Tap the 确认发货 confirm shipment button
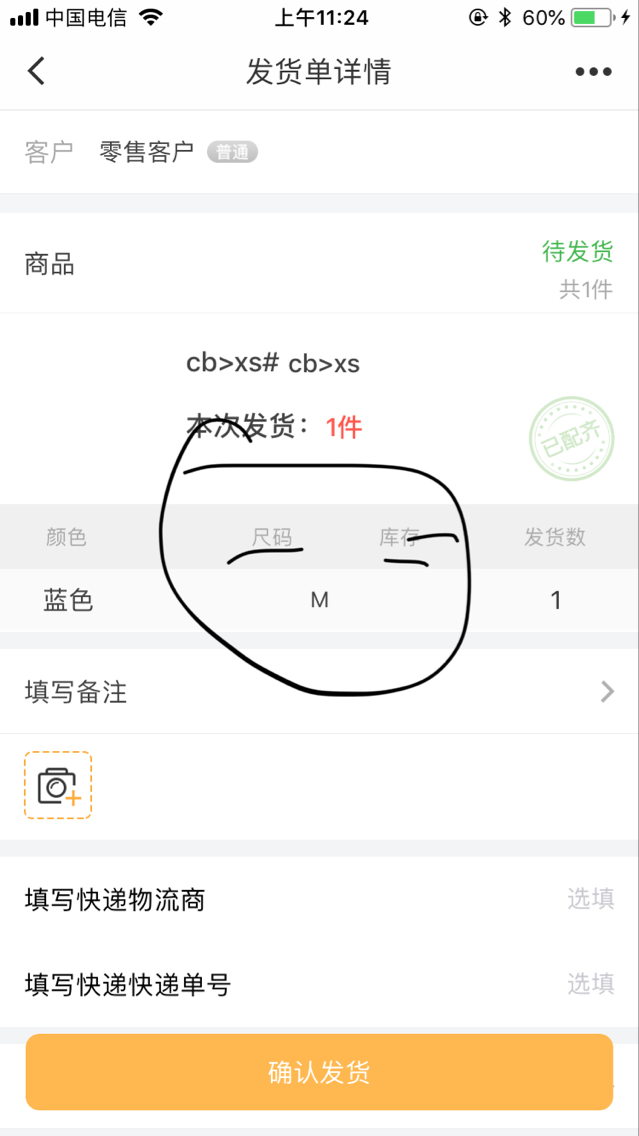The height and width of the screenshot is (1136, 639). (x=320, y=1072)
